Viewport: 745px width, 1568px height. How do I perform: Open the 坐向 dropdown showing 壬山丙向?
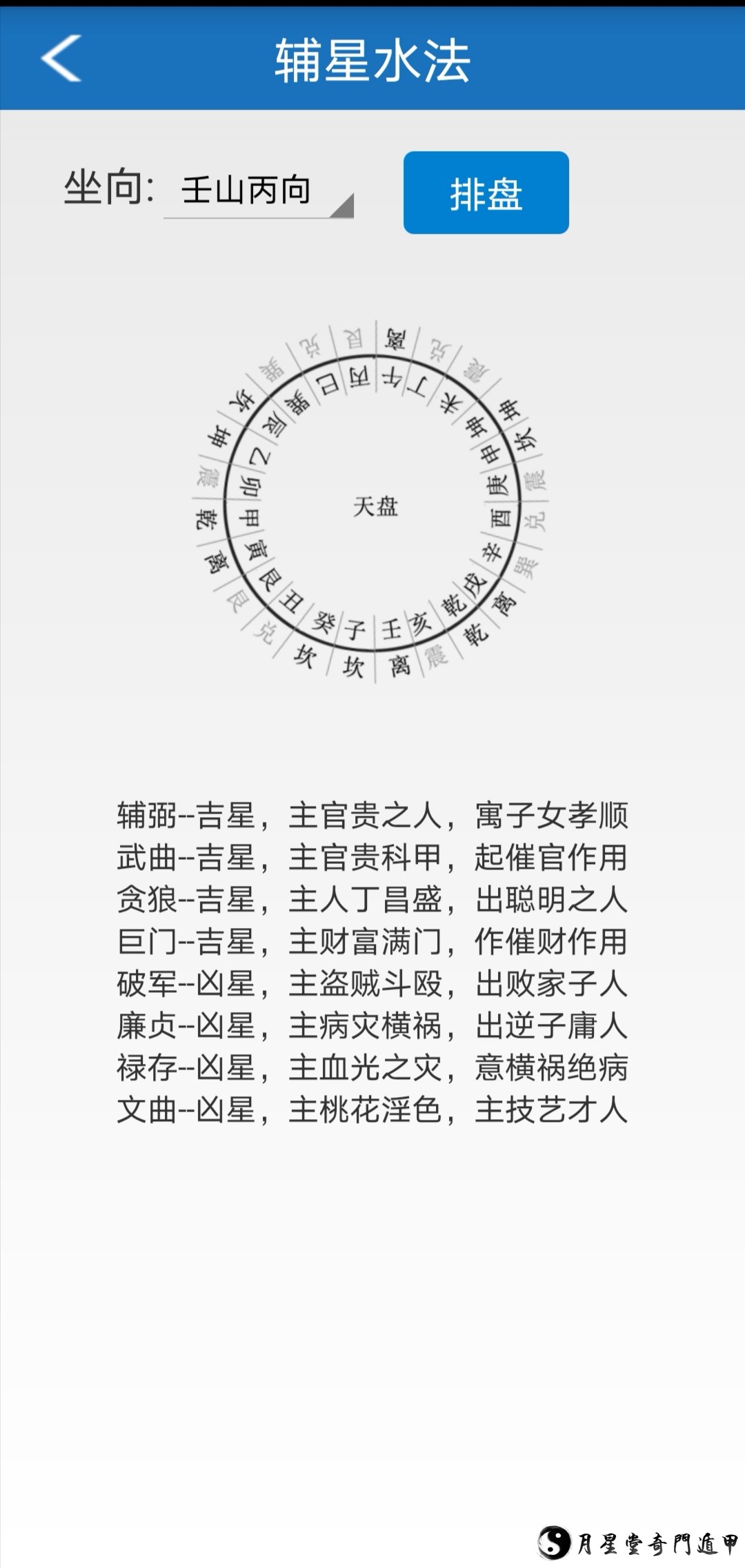259,192
